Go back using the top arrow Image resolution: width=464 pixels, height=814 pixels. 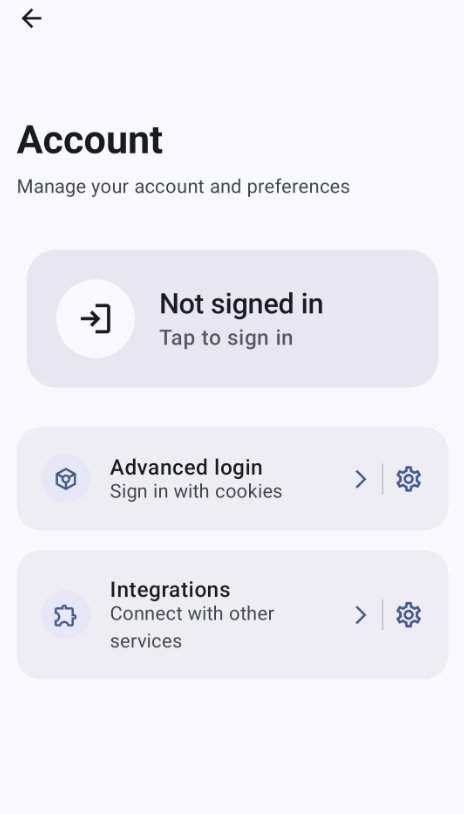[31, 19]
